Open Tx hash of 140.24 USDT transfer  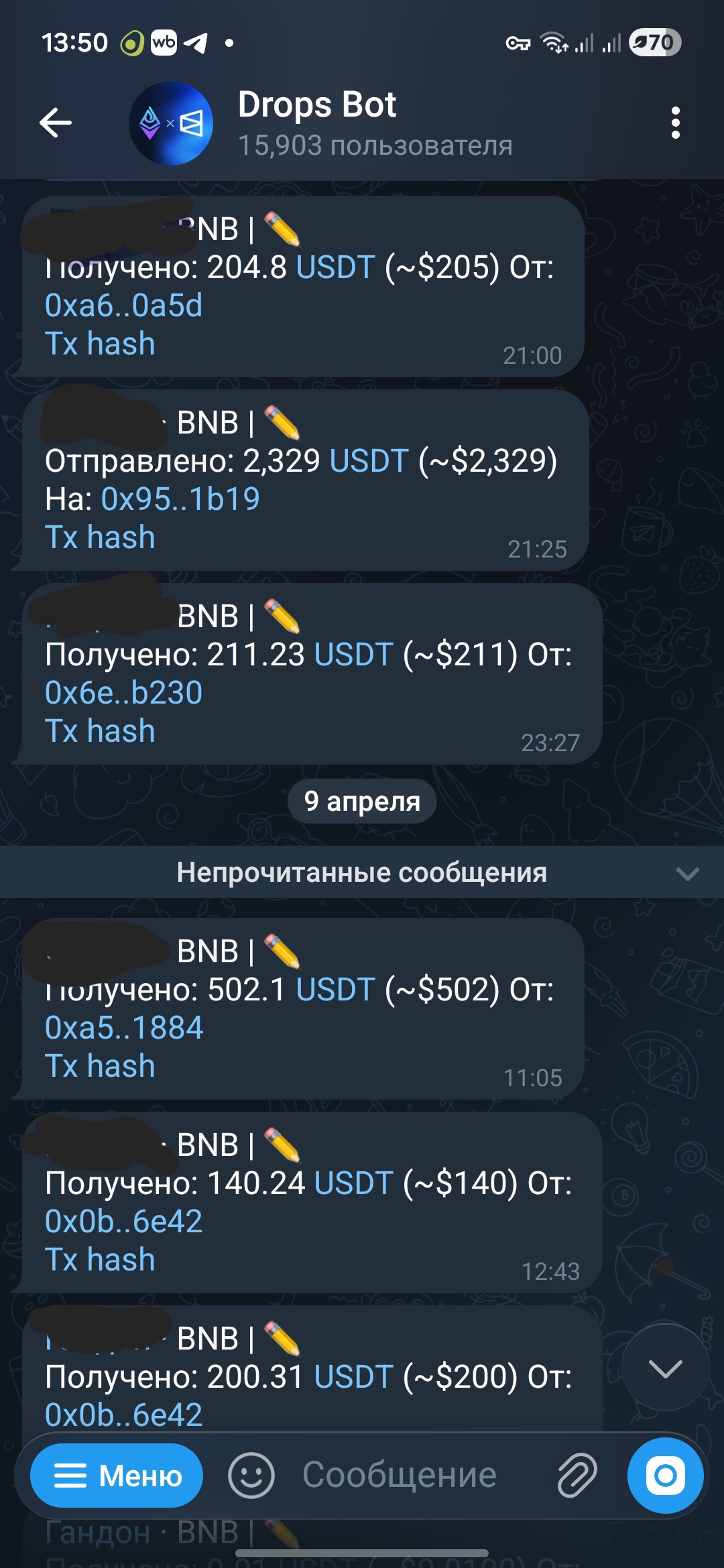[100, 1260]
